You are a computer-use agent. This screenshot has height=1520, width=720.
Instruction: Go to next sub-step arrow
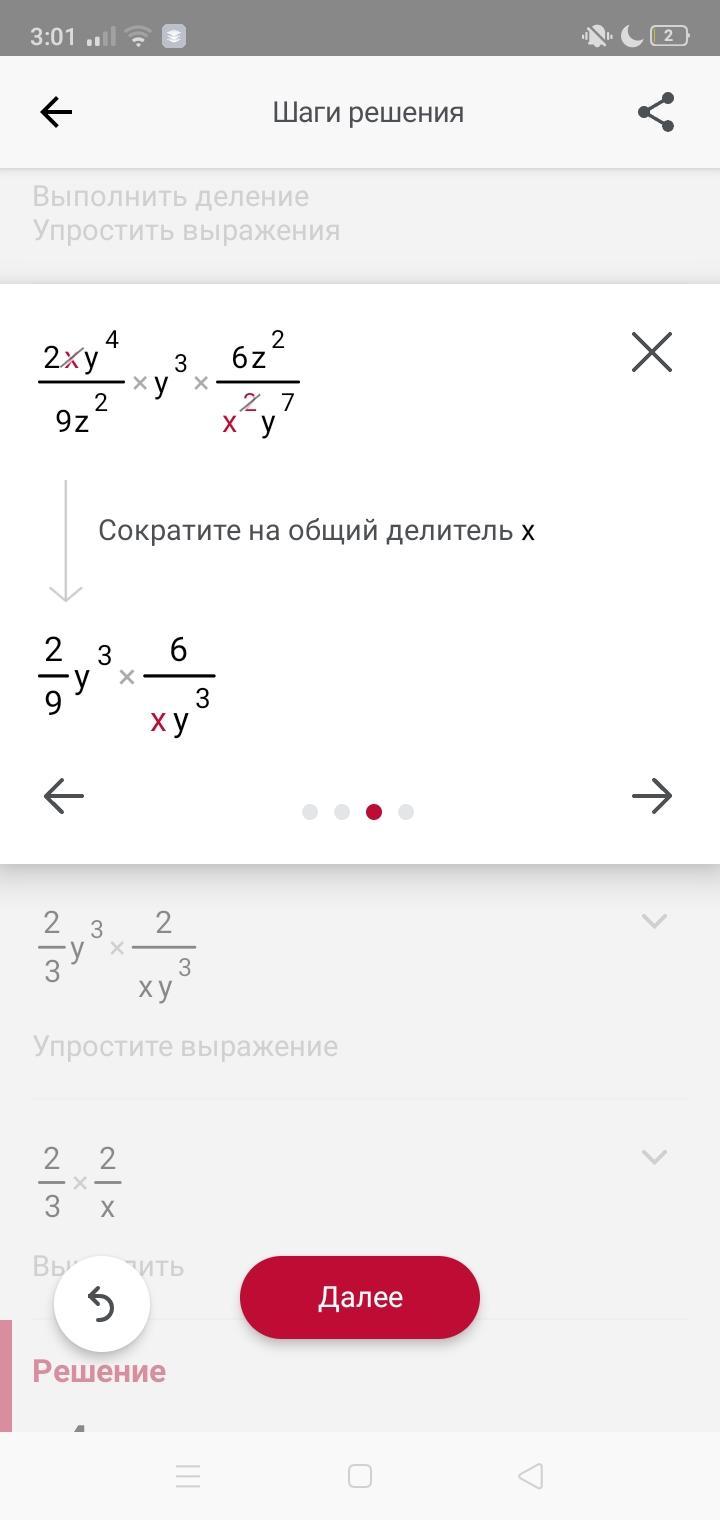pos(652,796)
